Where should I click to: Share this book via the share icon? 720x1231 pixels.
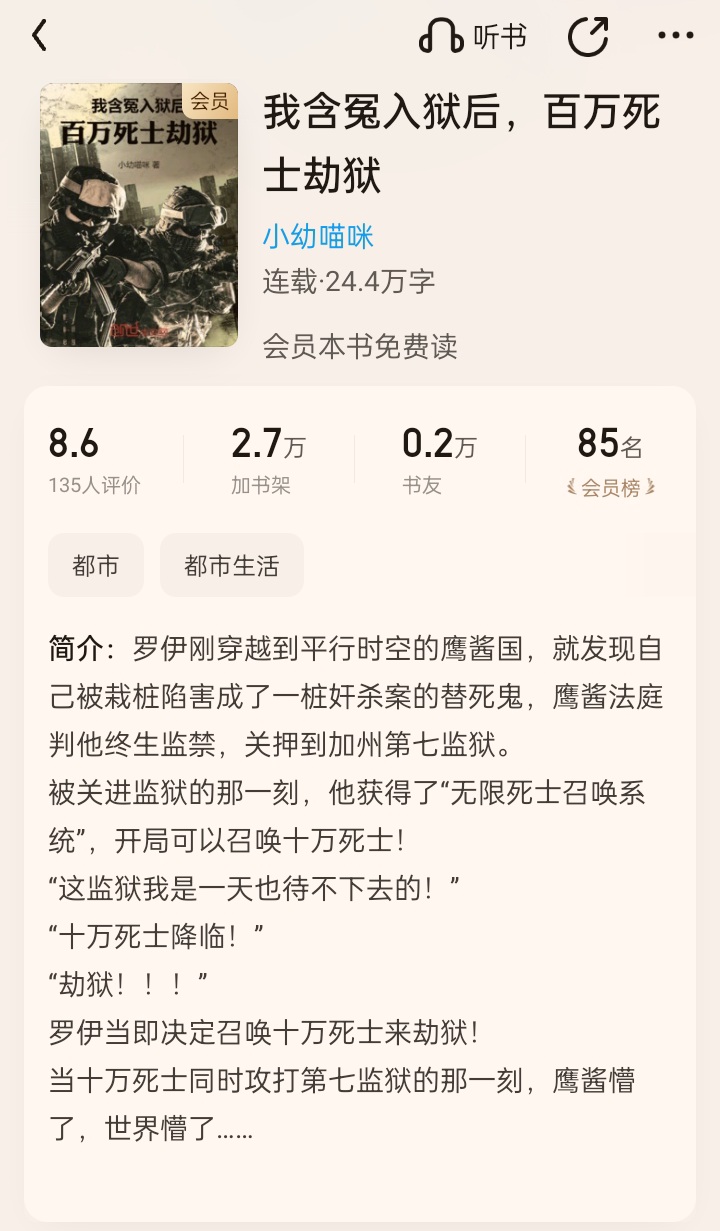pyautogui.click(x=588, y=37)
